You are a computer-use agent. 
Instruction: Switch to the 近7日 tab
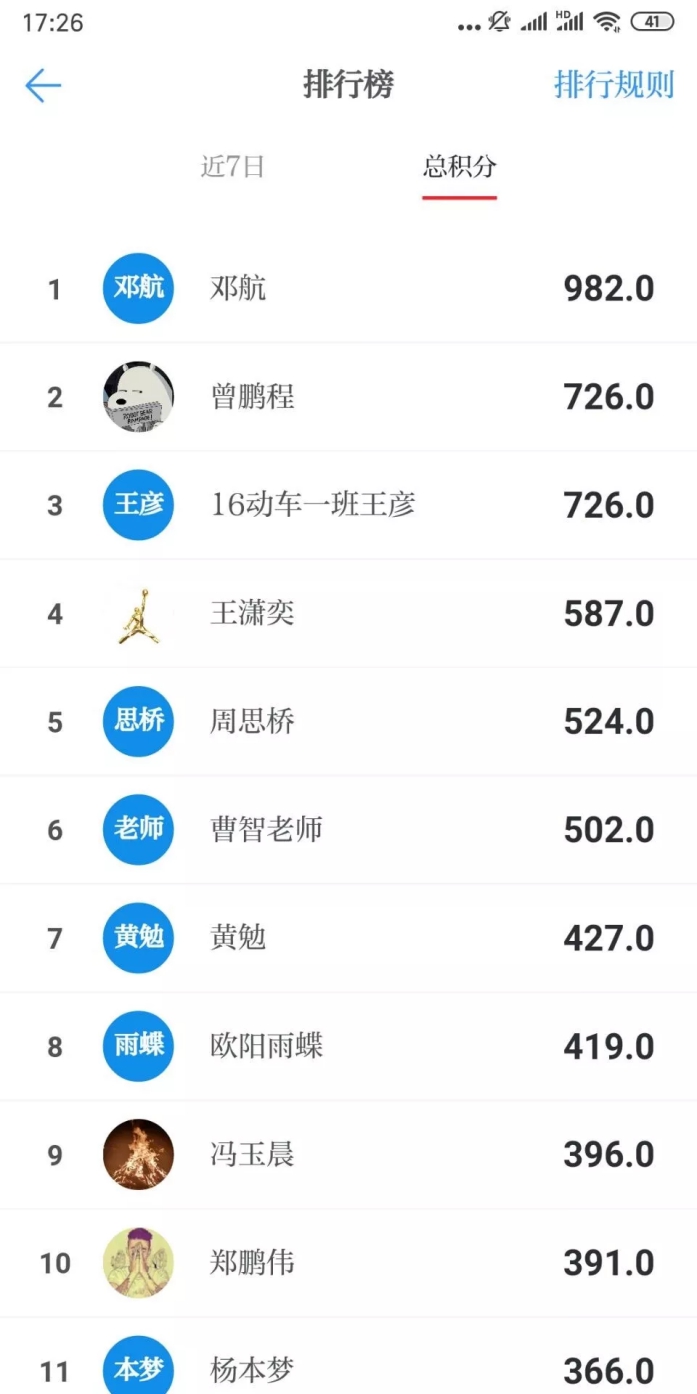point(232,167)
